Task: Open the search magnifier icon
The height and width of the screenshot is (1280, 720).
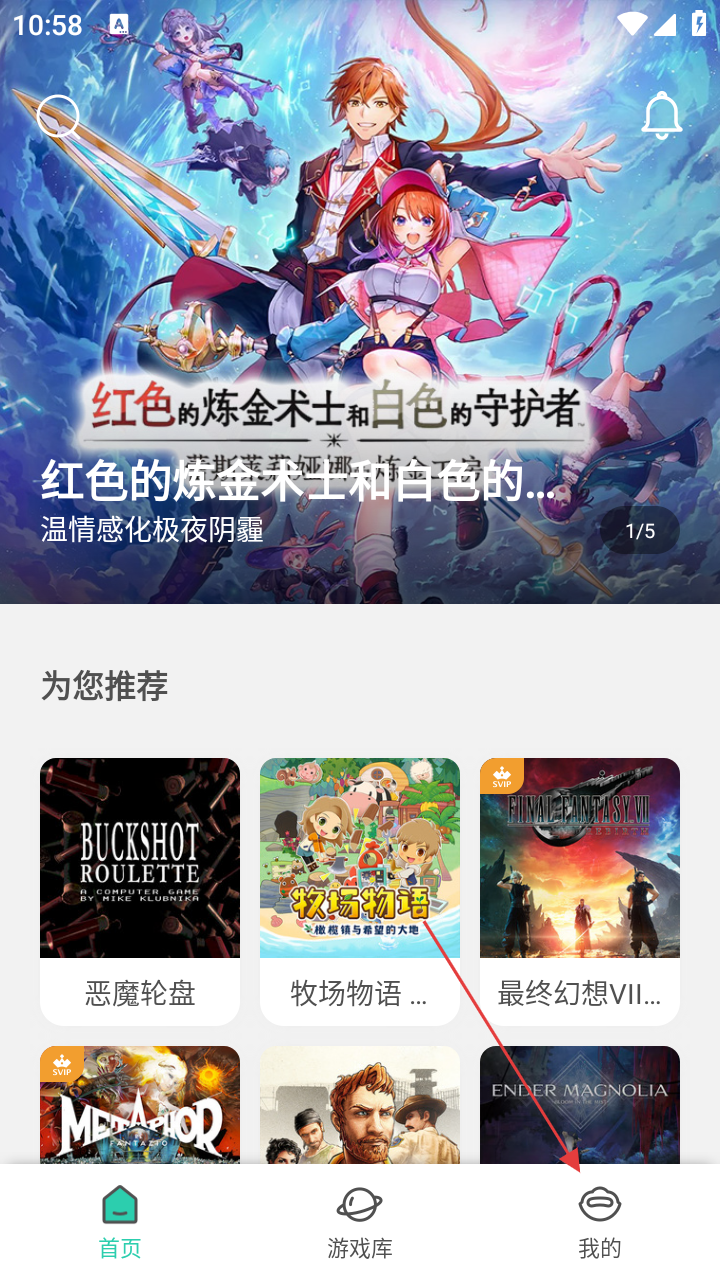Action: point(58,117)
